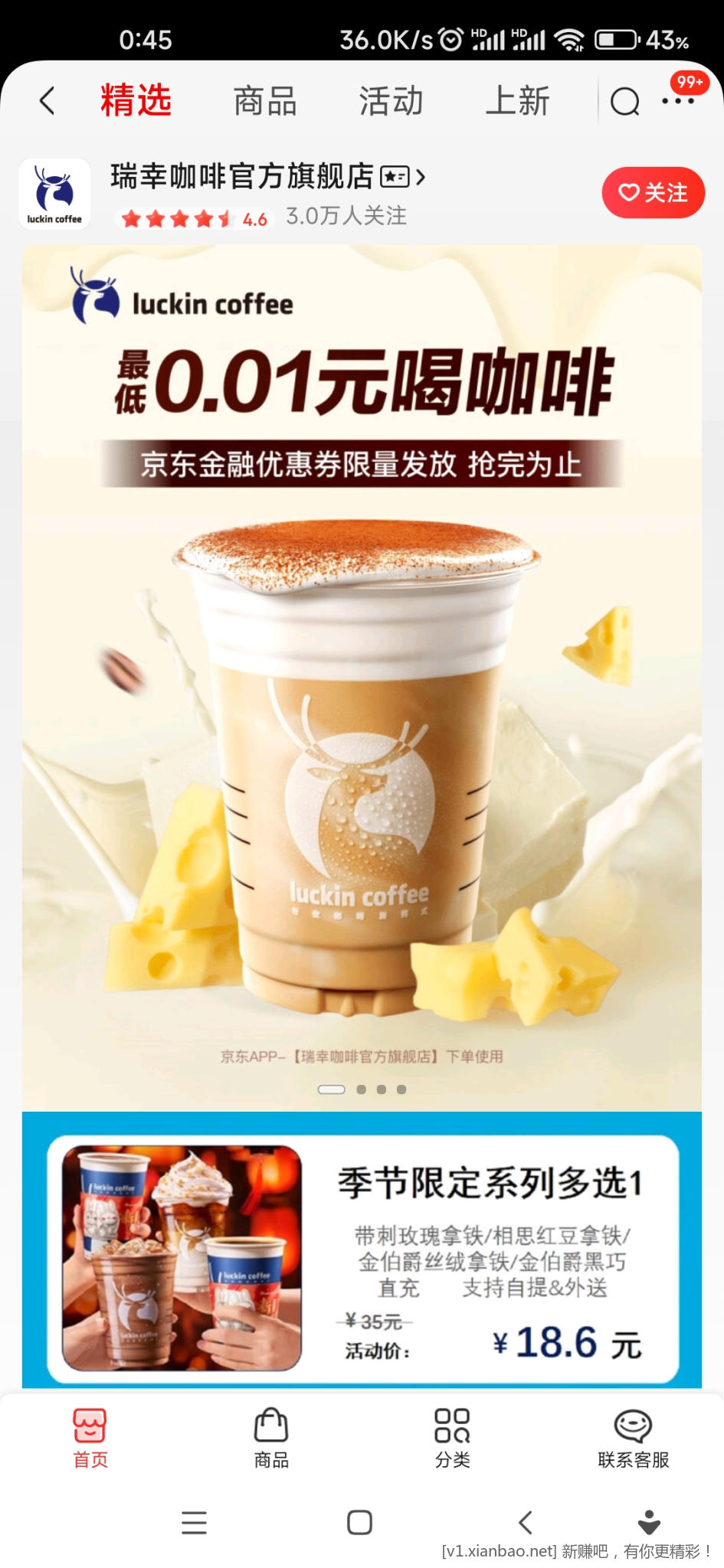Image resolution: width=724 pixels, height=1568 pixels.
Task: Open the three-dot overflow menu
Action: (x=678, y=100)
